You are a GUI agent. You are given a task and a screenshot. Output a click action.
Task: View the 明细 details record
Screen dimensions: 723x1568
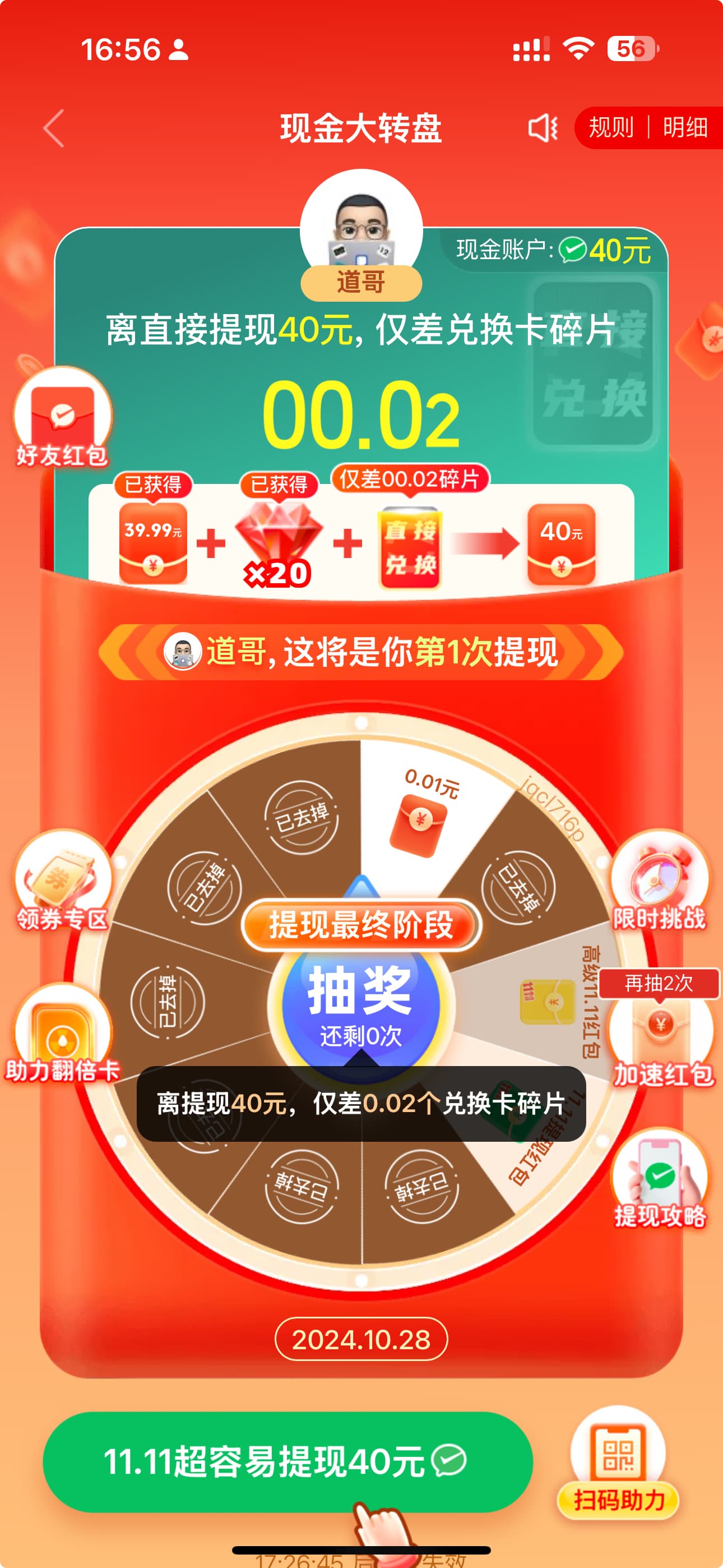tap(685, 128)
